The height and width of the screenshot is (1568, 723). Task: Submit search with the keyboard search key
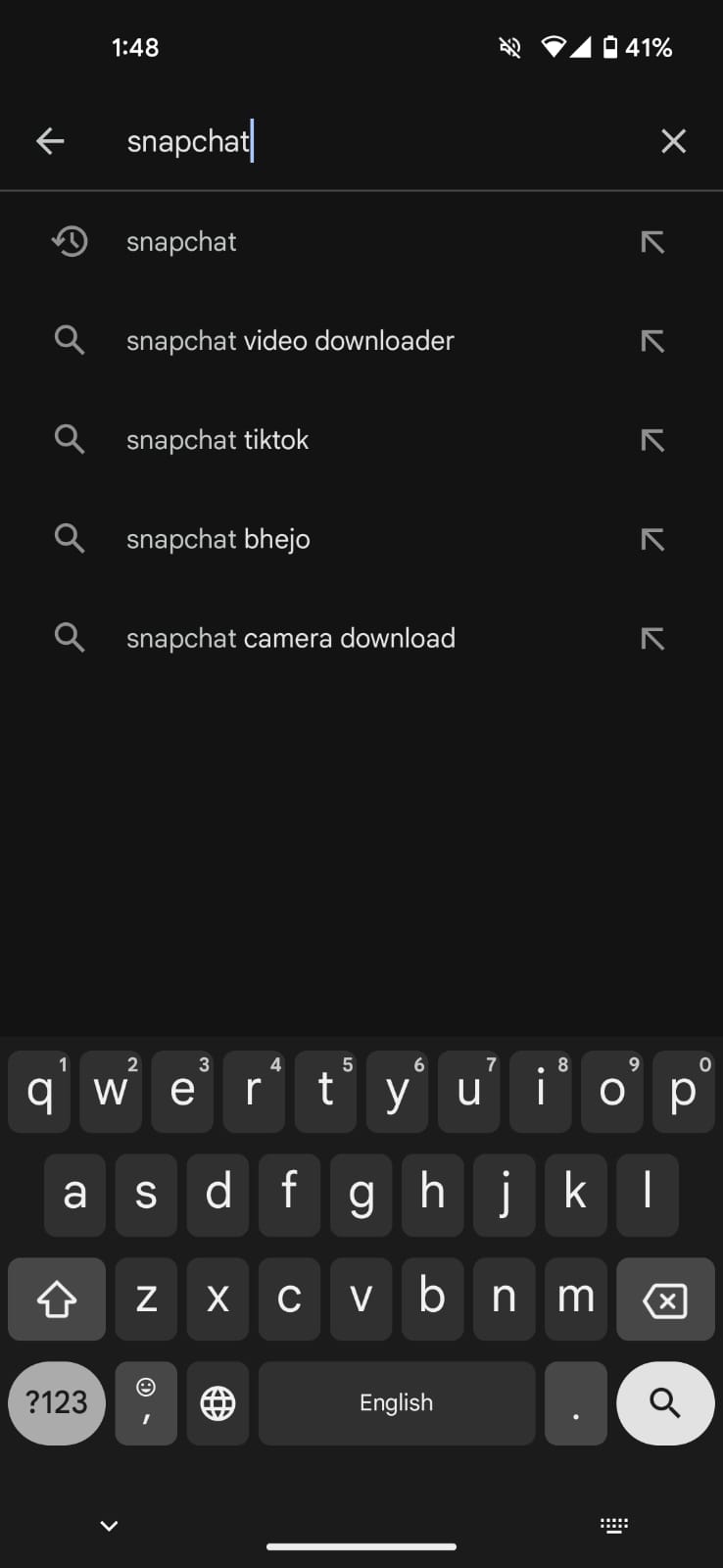tap(664, 1402)
